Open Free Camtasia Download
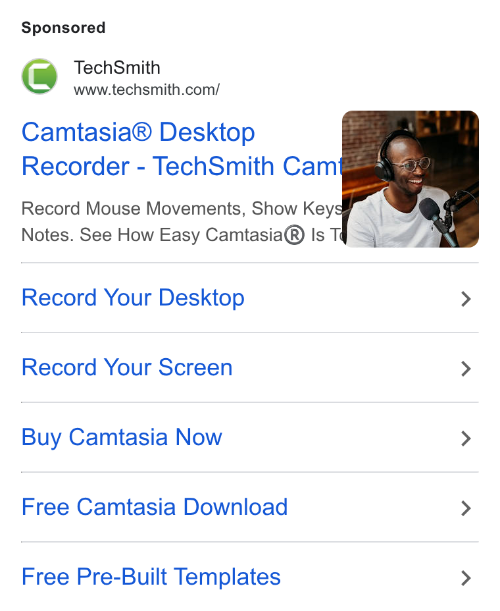This screenshot has height=611, width=500. pyautogui.click(x=250, y=507)
